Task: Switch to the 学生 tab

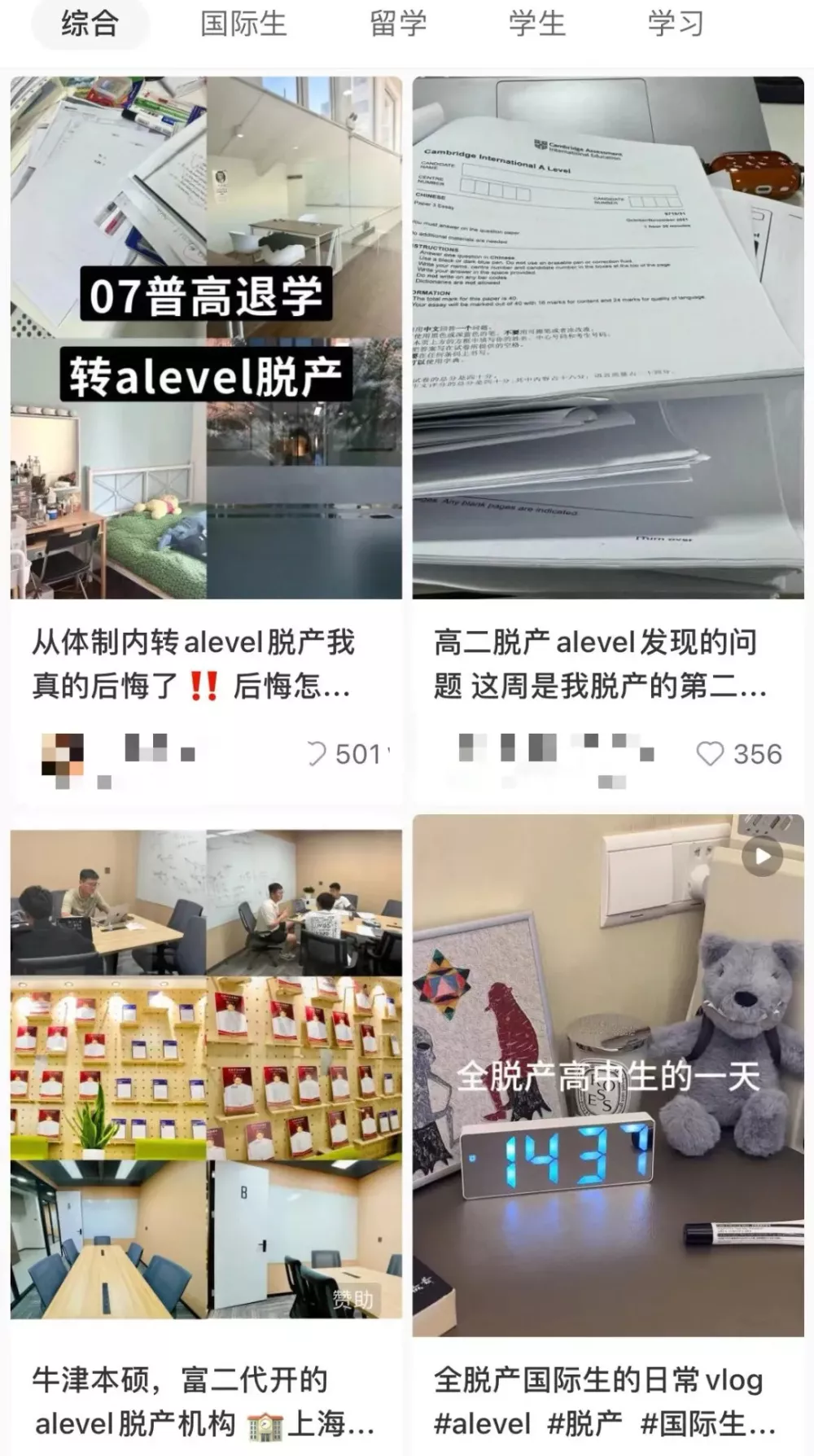Action: [x=537, y=24]
